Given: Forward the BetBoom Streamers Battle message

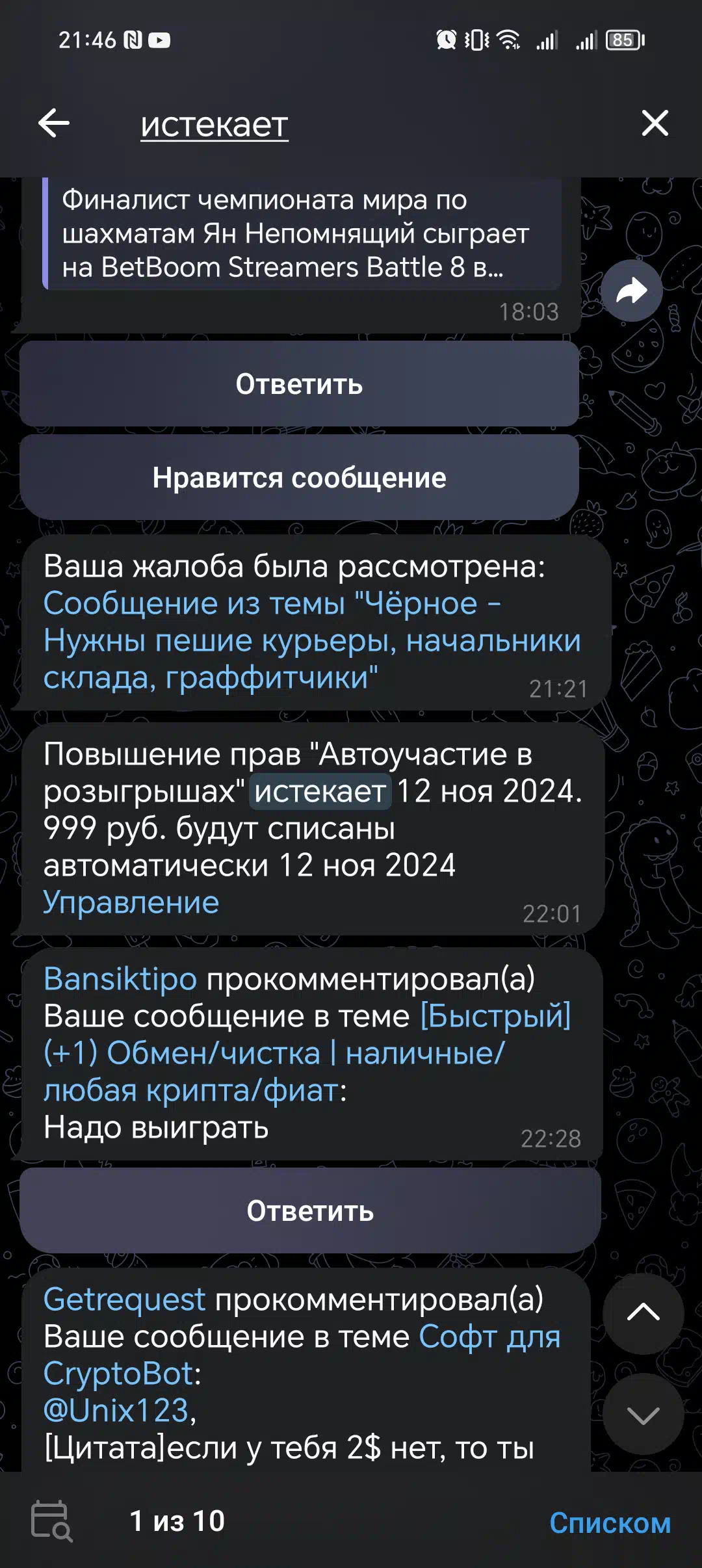Looking at the screenshot, I should pos(631,291).
